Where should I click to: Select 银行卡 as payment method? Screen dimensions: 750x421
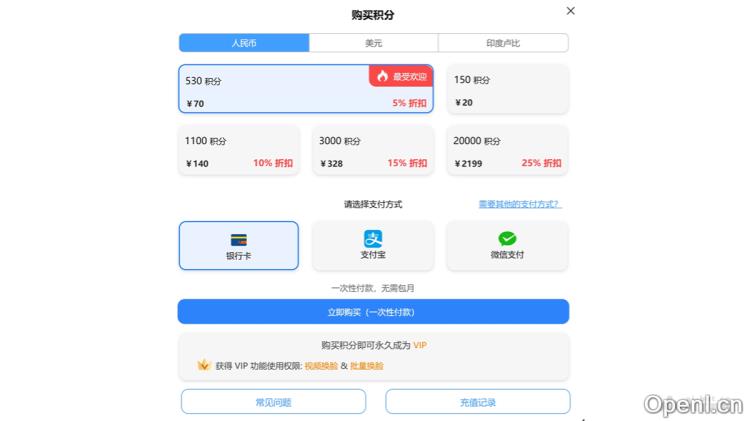point(238,245)
